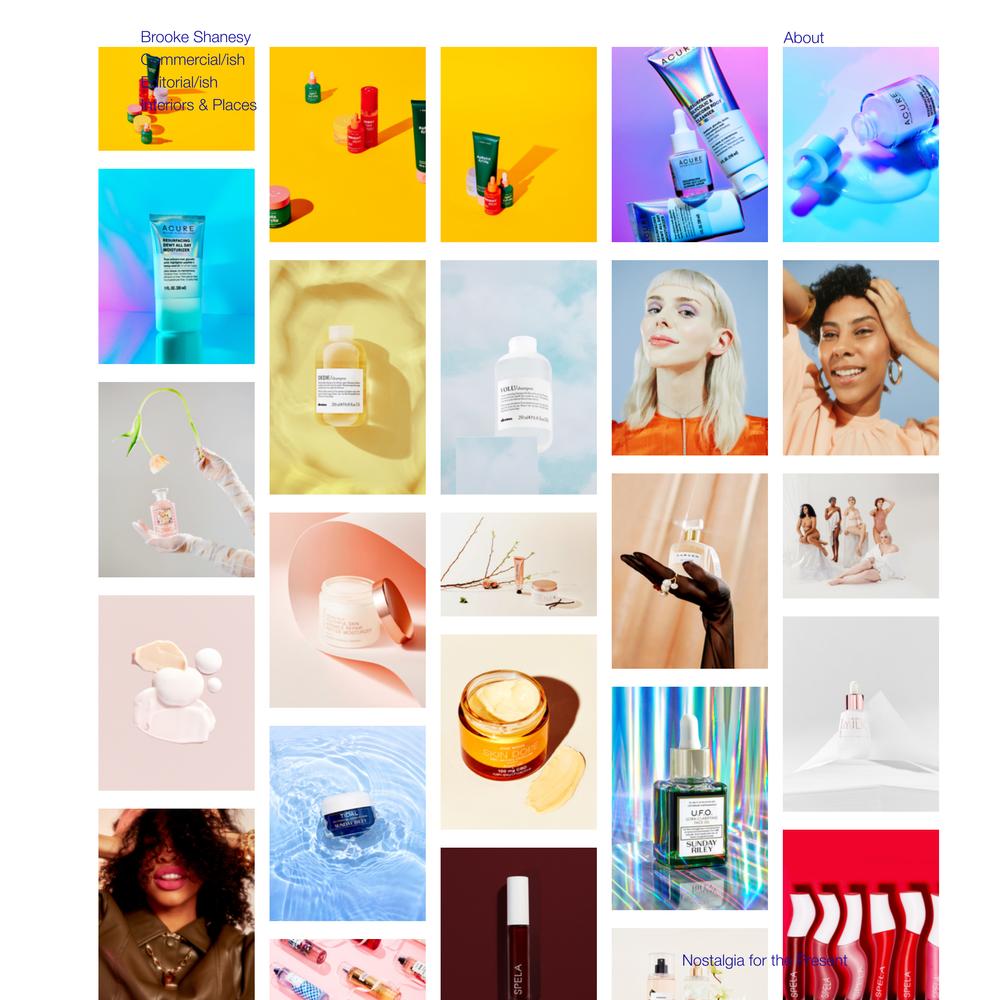View the red Spela lip gloss tubes image
Image resolution: width=1000 pixels, height=1000 pixels.
pyautogui.click(x=860, y=915)
